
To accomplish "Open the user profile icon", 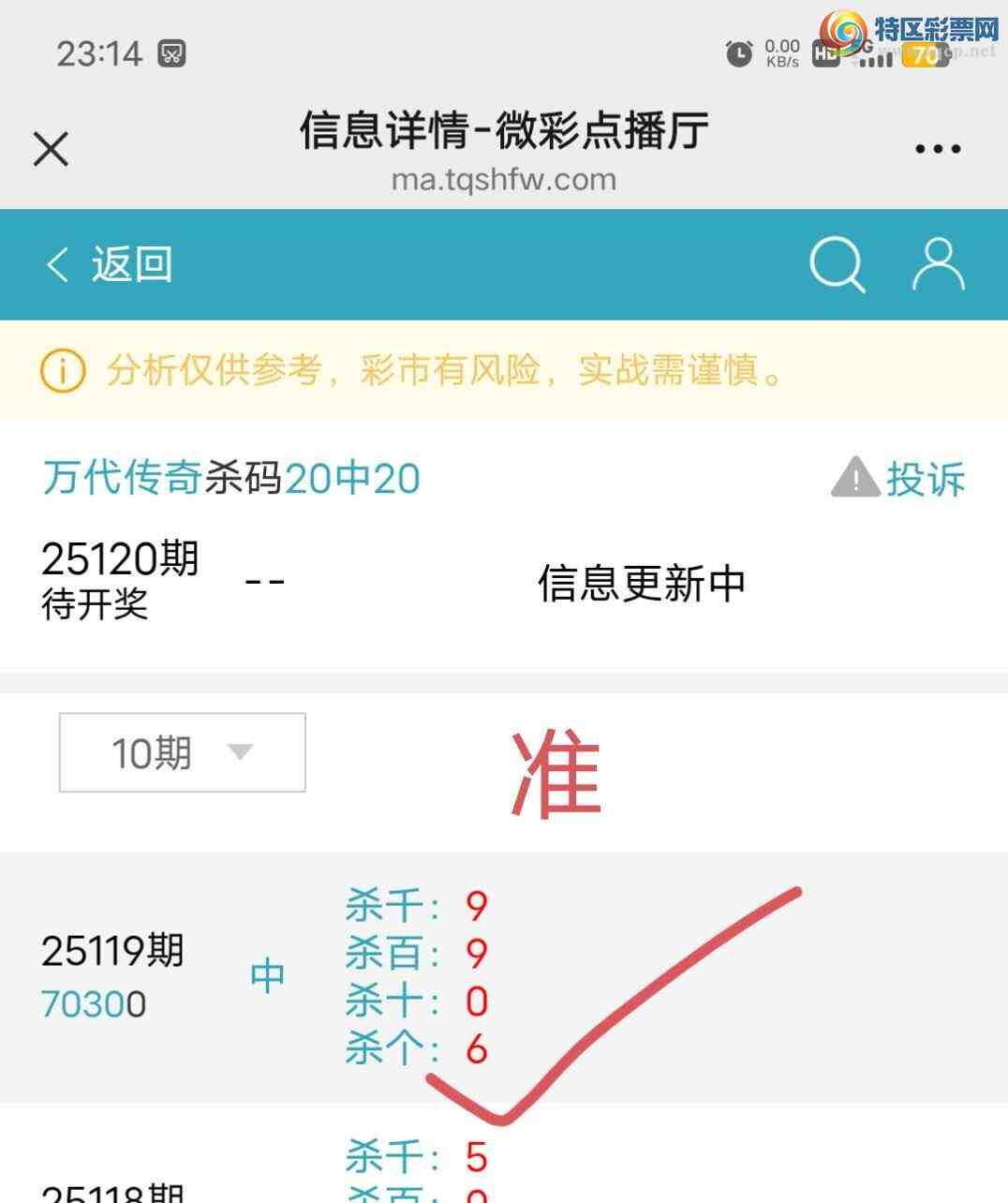I will 938,265.
